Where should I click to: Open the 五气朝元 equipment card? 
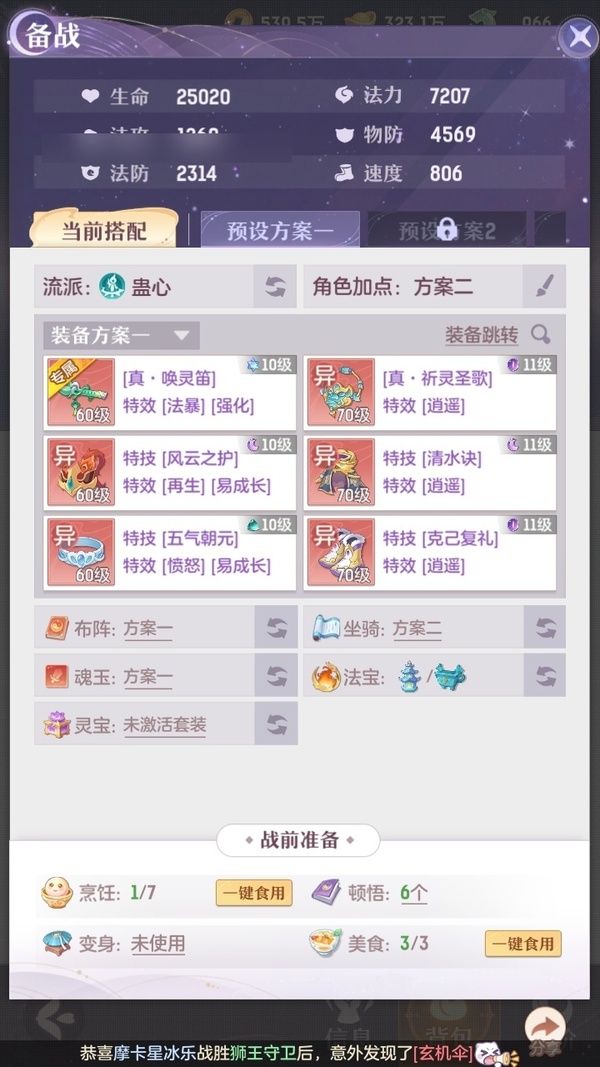170,552
